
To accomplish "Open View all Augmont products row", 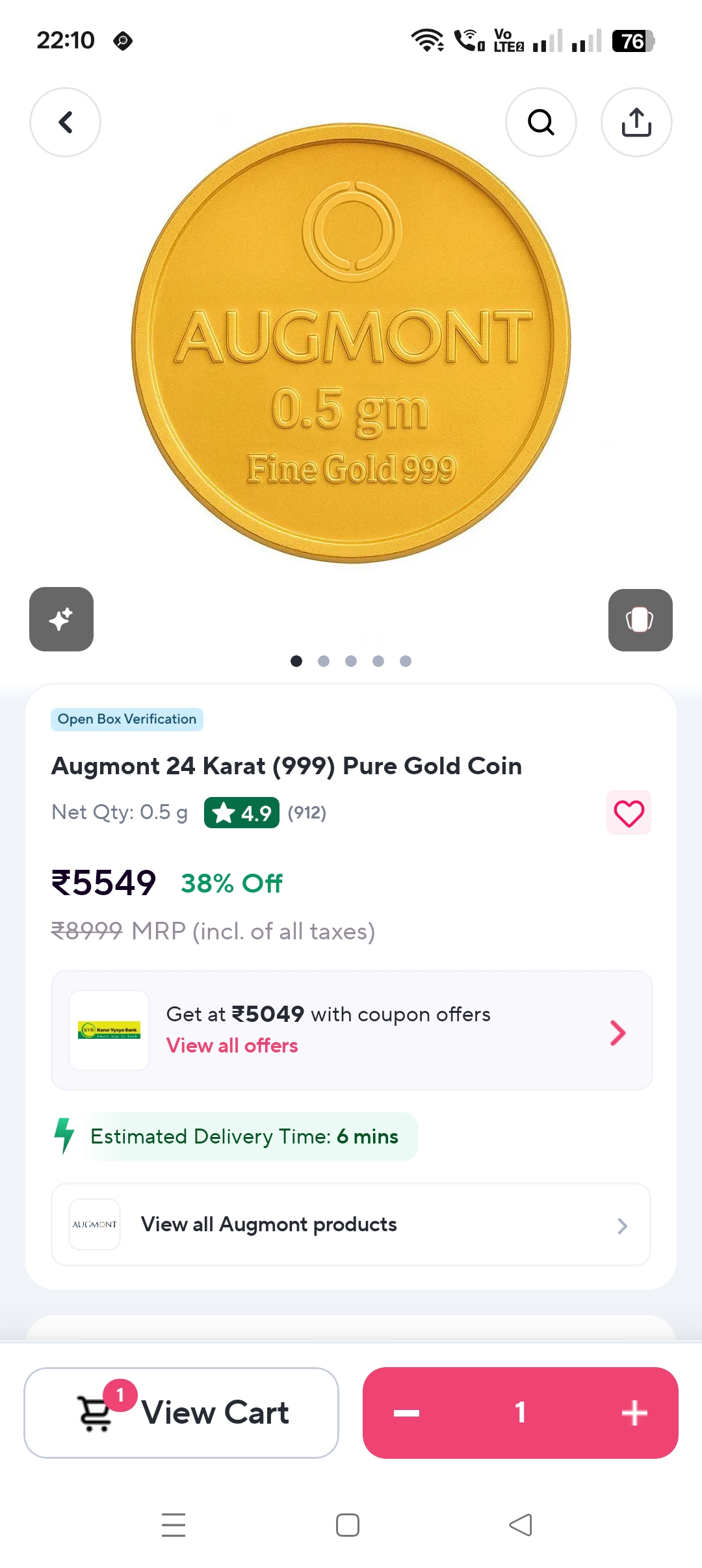I will 351,1225.
